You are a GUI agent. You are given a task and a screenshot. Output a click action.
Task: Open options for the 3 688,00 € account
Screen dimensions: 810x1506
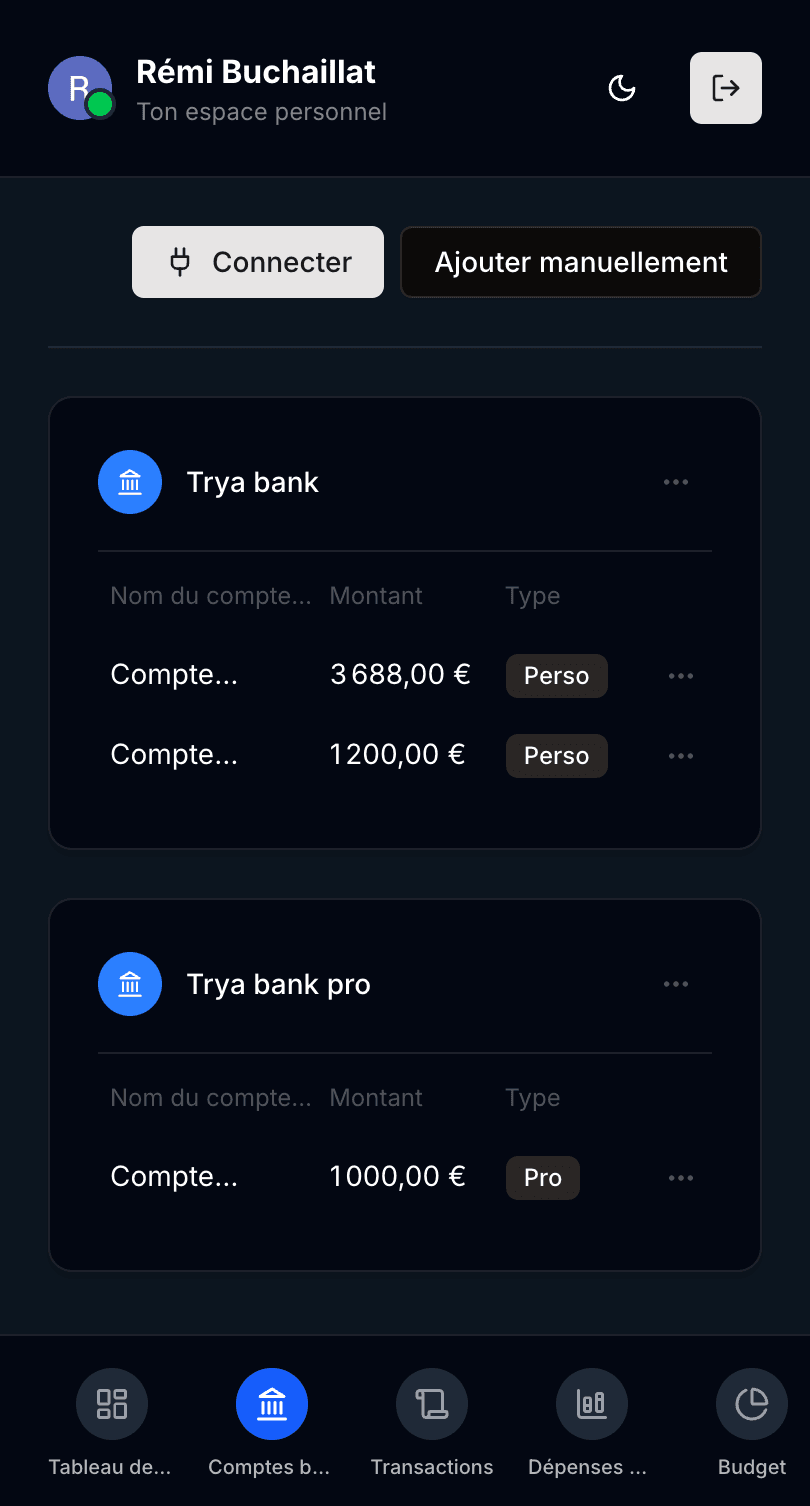(x=681, y=676)
